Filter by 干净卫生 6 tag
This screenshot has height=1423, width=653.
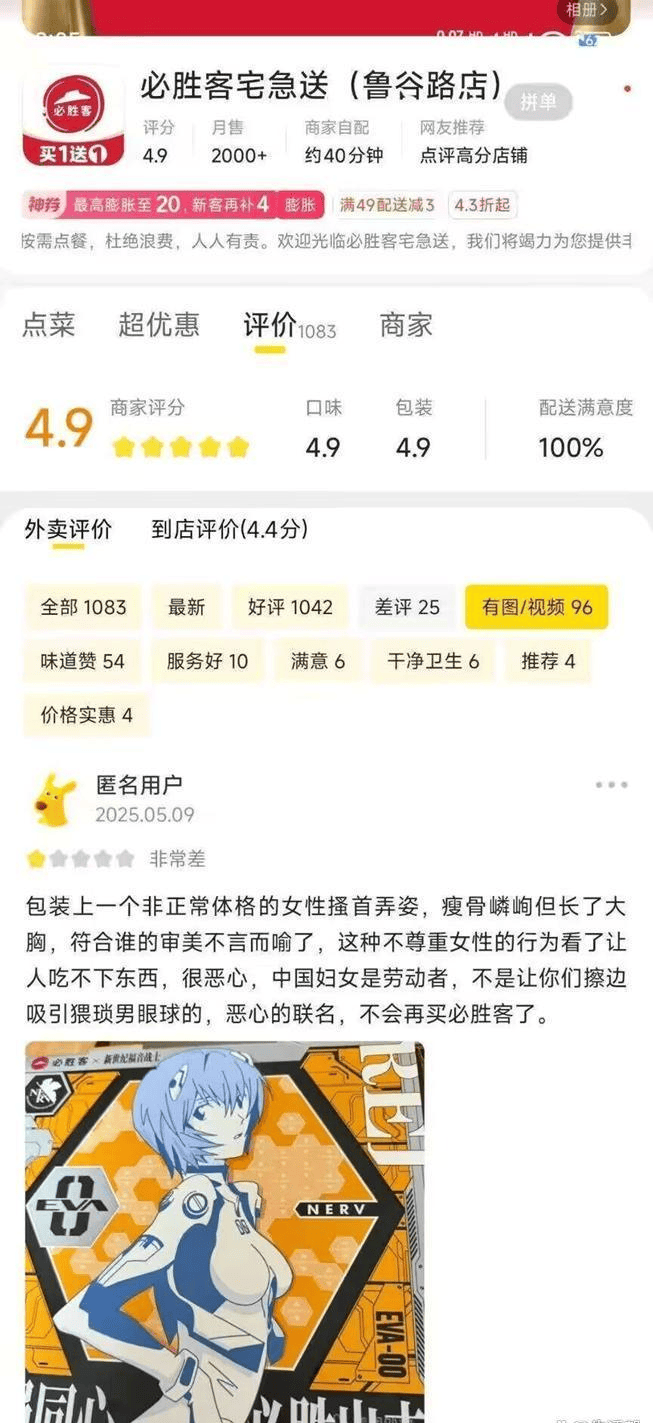pyautogui.click(x=433, y=661)
